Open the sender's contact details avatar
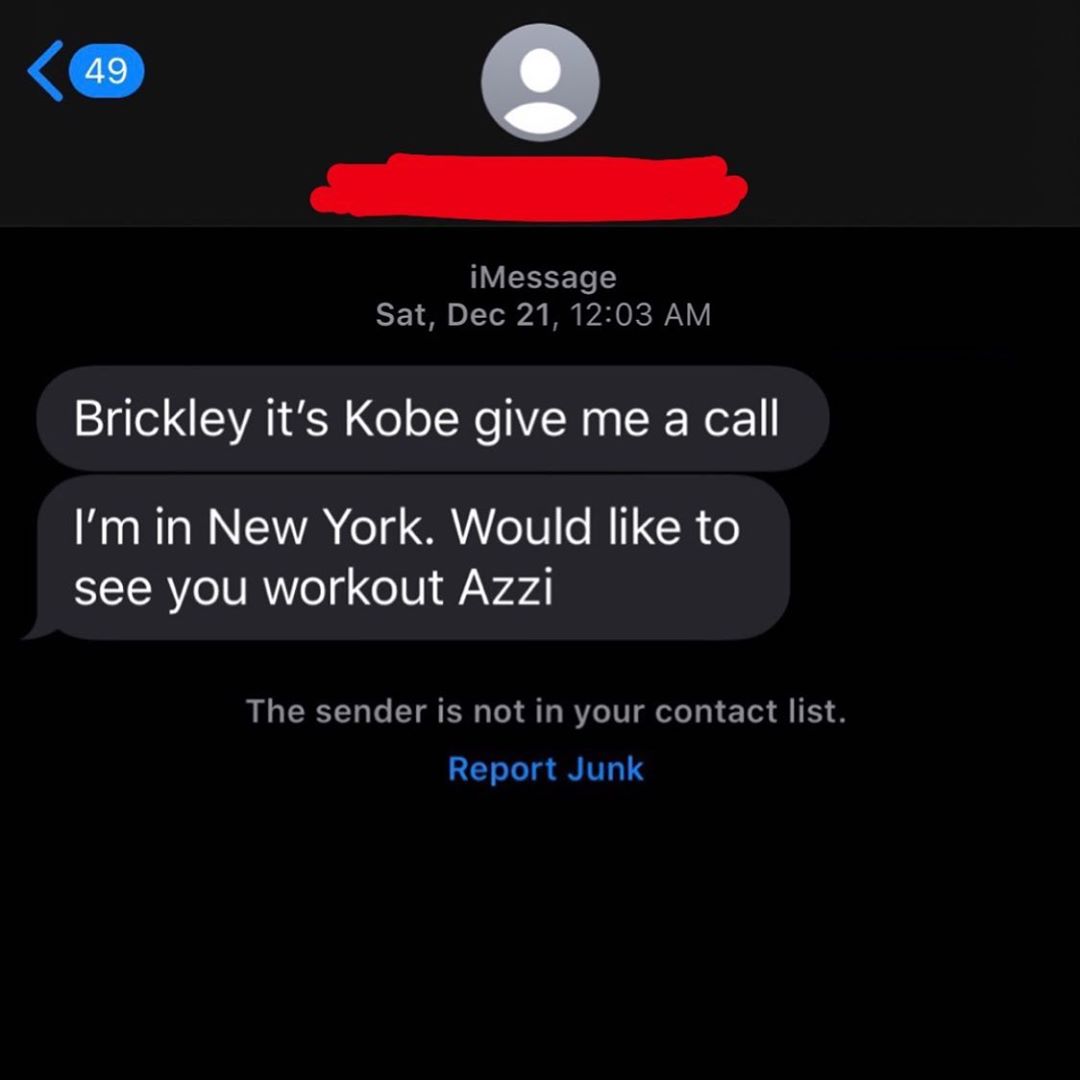The image size is (1080, 1080). (x=540, y=82)
